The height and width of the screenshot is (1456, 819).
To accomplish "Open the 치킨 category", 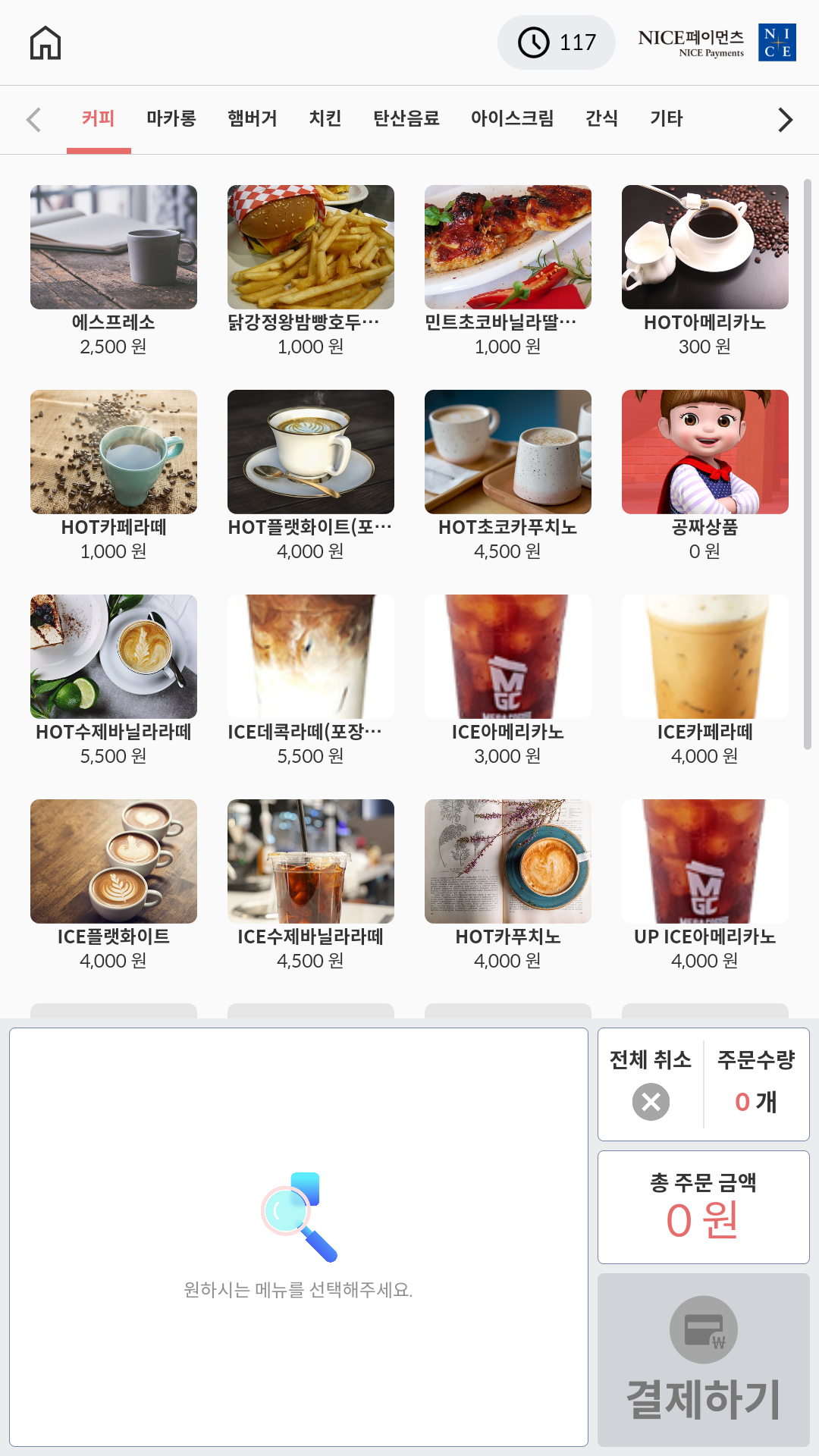I will [325, 118].
